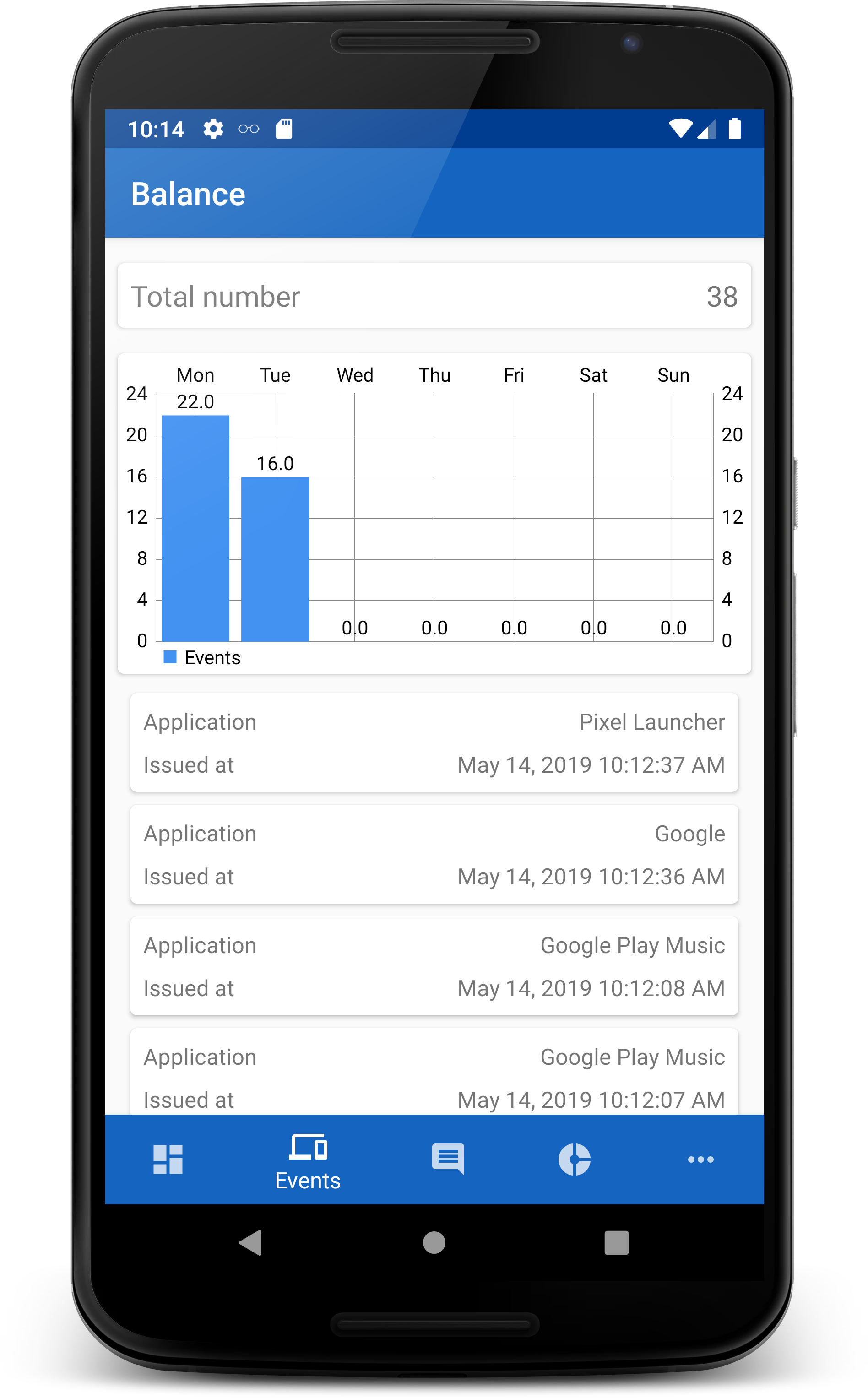
Task: Open the pie chart statistics tab
Action: tap(574, 1159)
